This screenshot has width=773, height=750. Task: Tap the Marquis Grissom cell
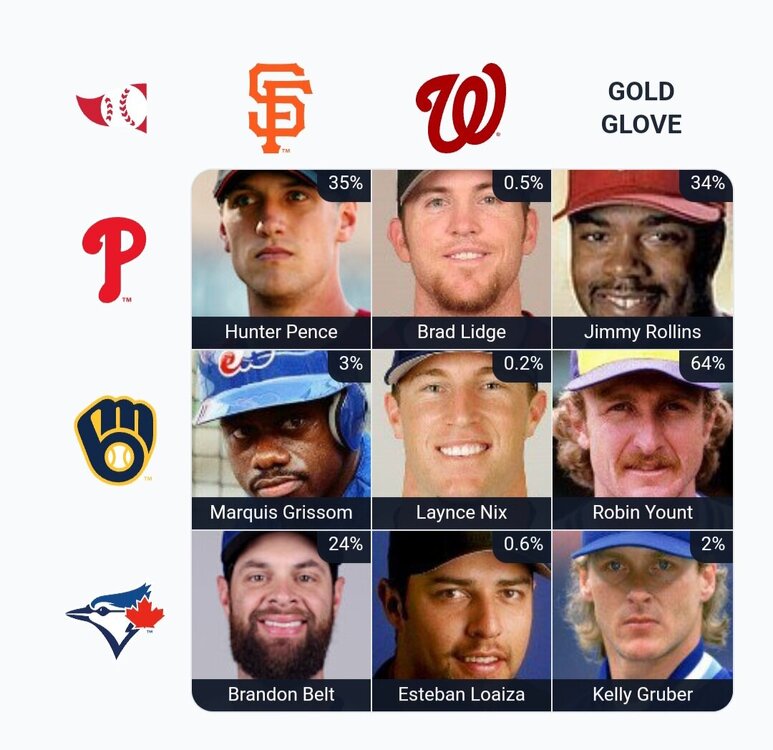tap(281, 438)
